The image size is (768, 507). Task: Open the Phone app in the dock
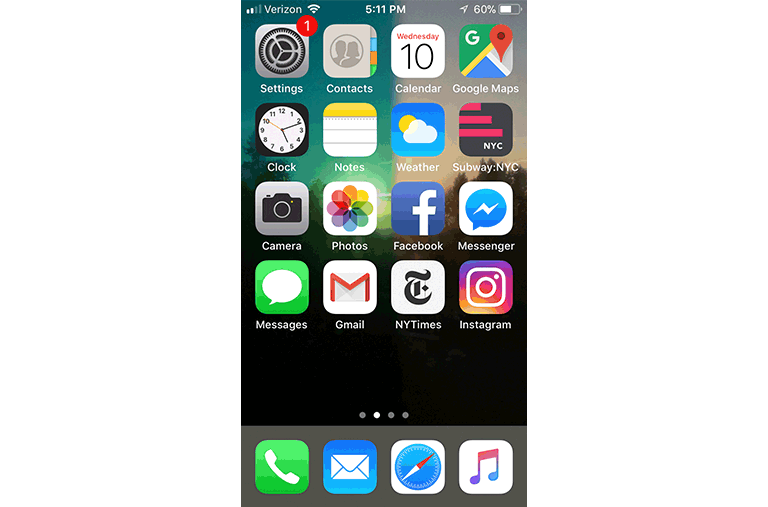click(x=282, y=466)
